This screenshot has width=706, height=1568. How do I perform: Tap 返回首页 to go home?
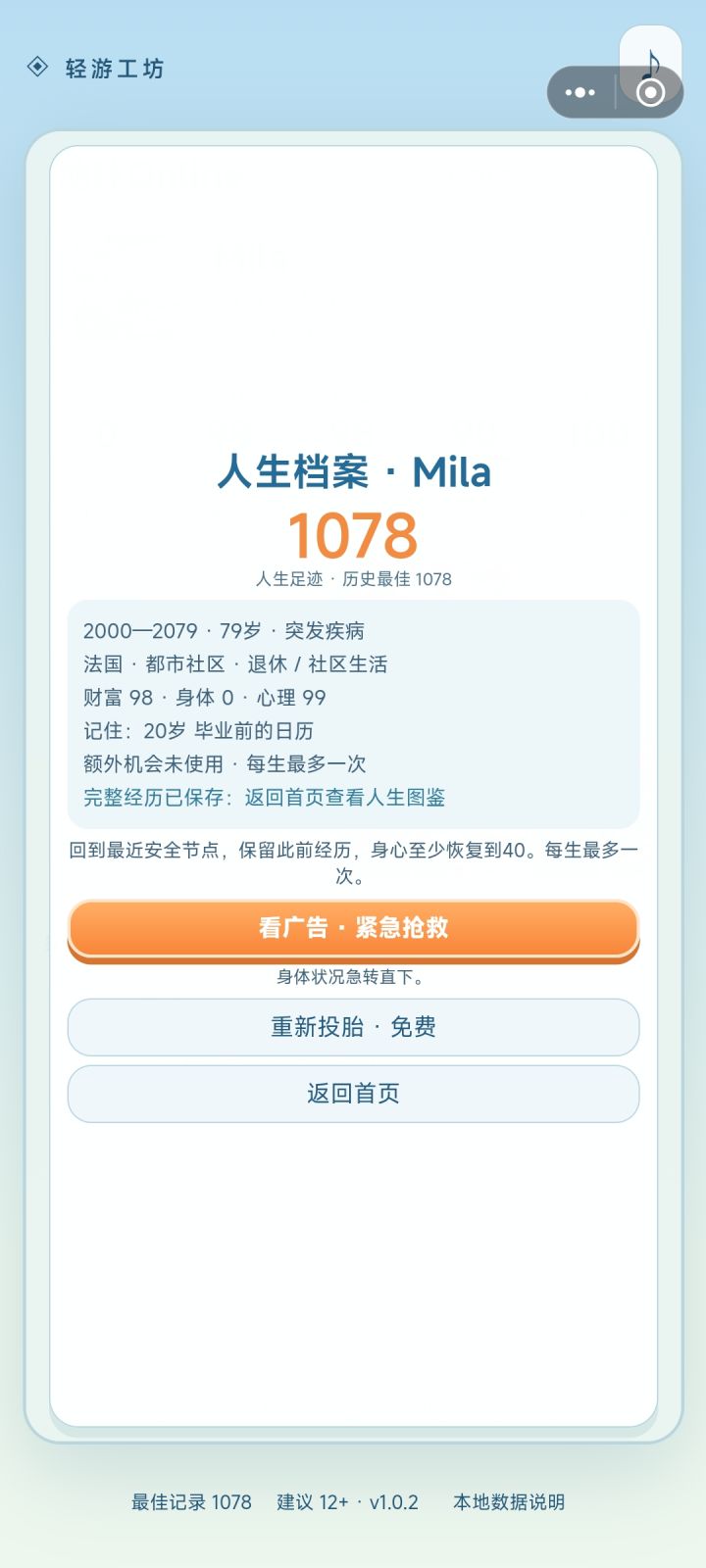tap(353, 1094)
